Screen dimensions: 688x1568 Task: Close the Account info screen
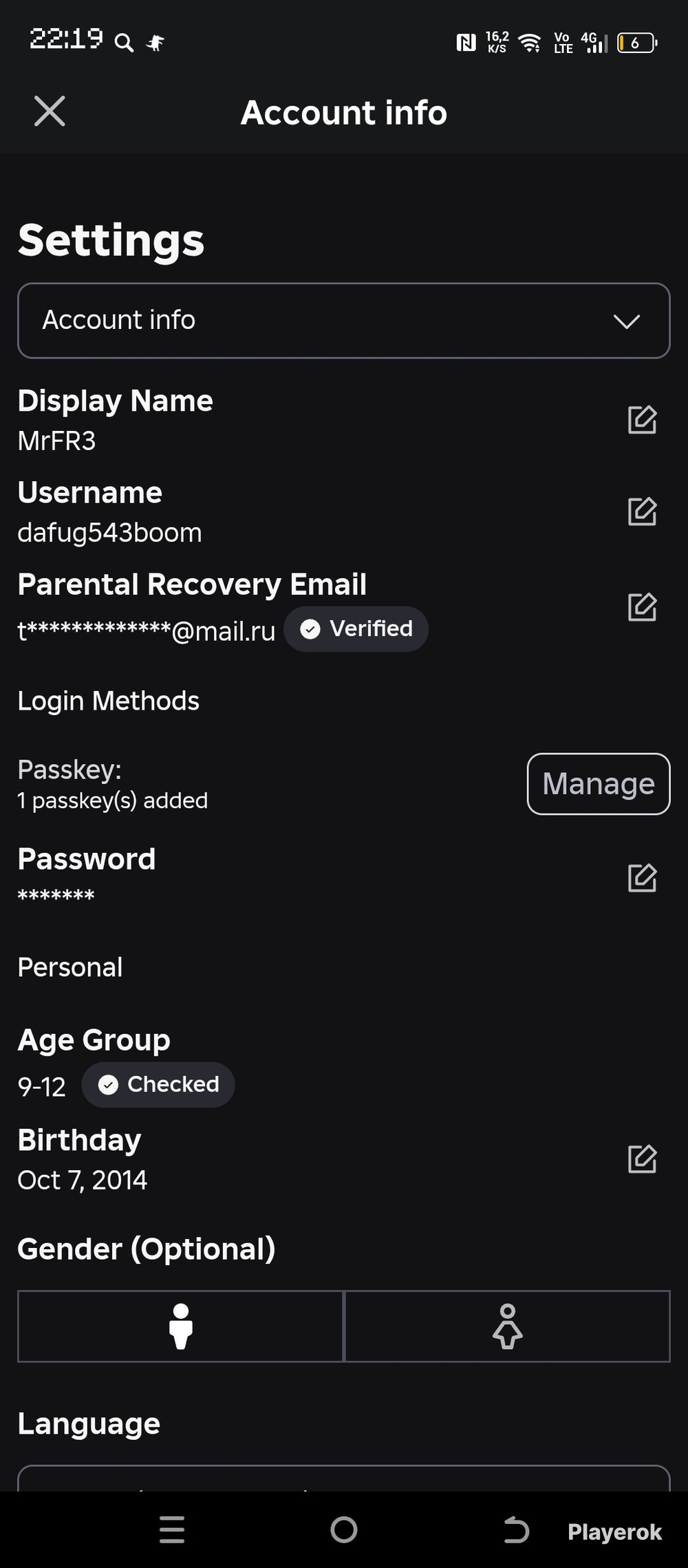[x=50, y=112]
